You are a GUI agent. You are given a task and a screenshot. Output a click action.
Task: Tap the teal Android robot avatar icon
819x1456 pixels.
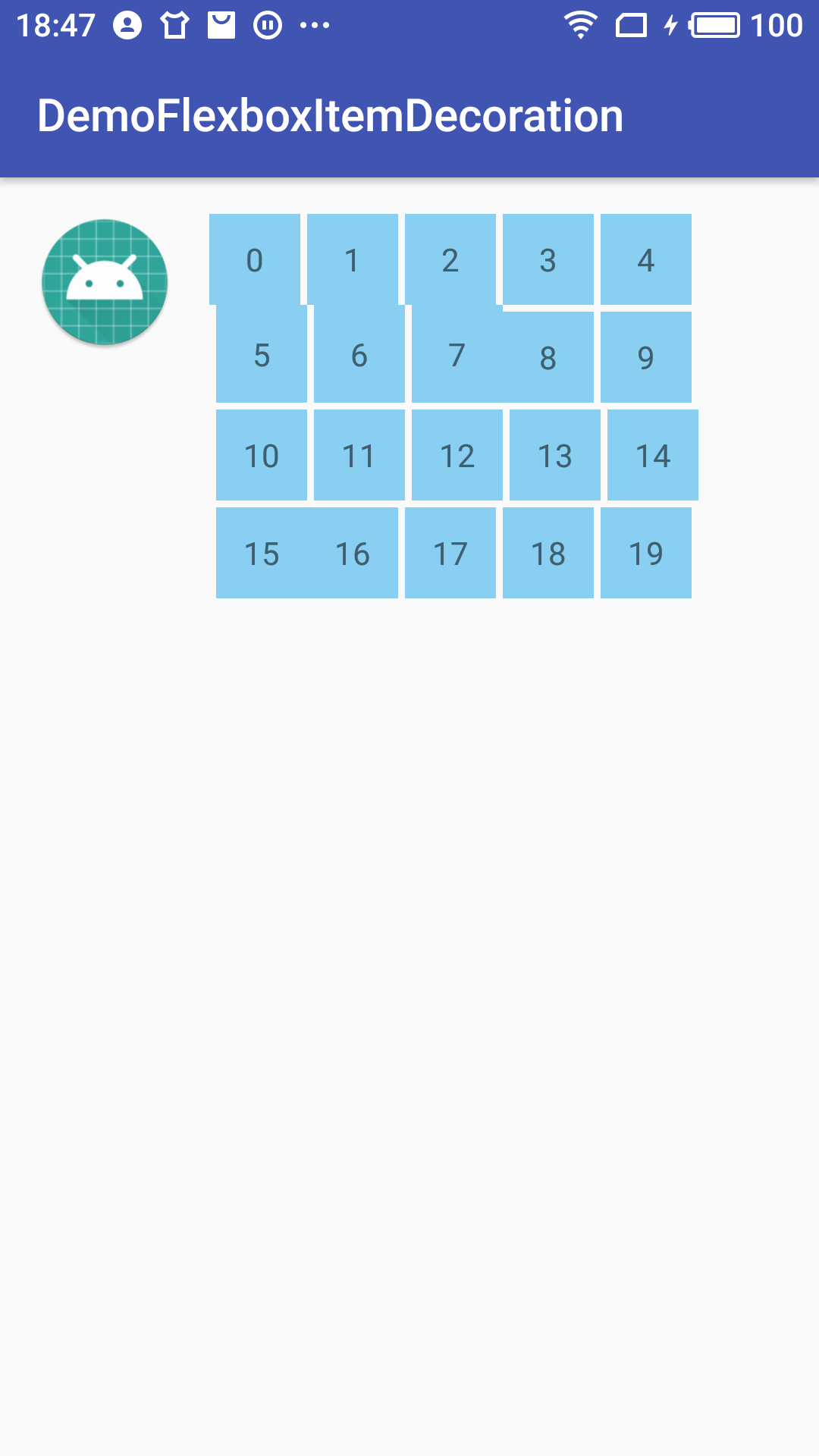coord(105,281)
